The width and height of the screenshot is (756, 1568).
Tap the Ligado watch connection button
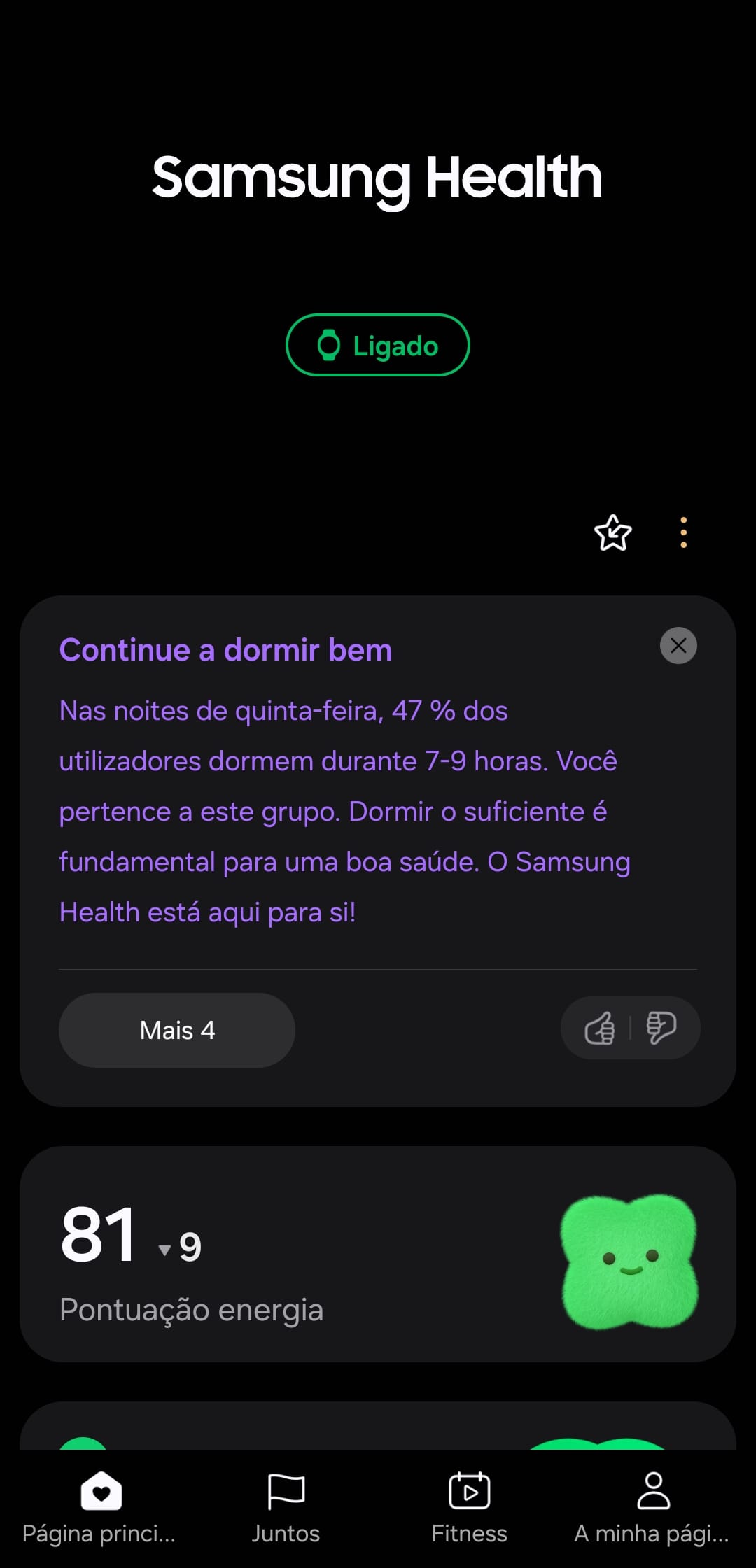(x=377, y=345)
